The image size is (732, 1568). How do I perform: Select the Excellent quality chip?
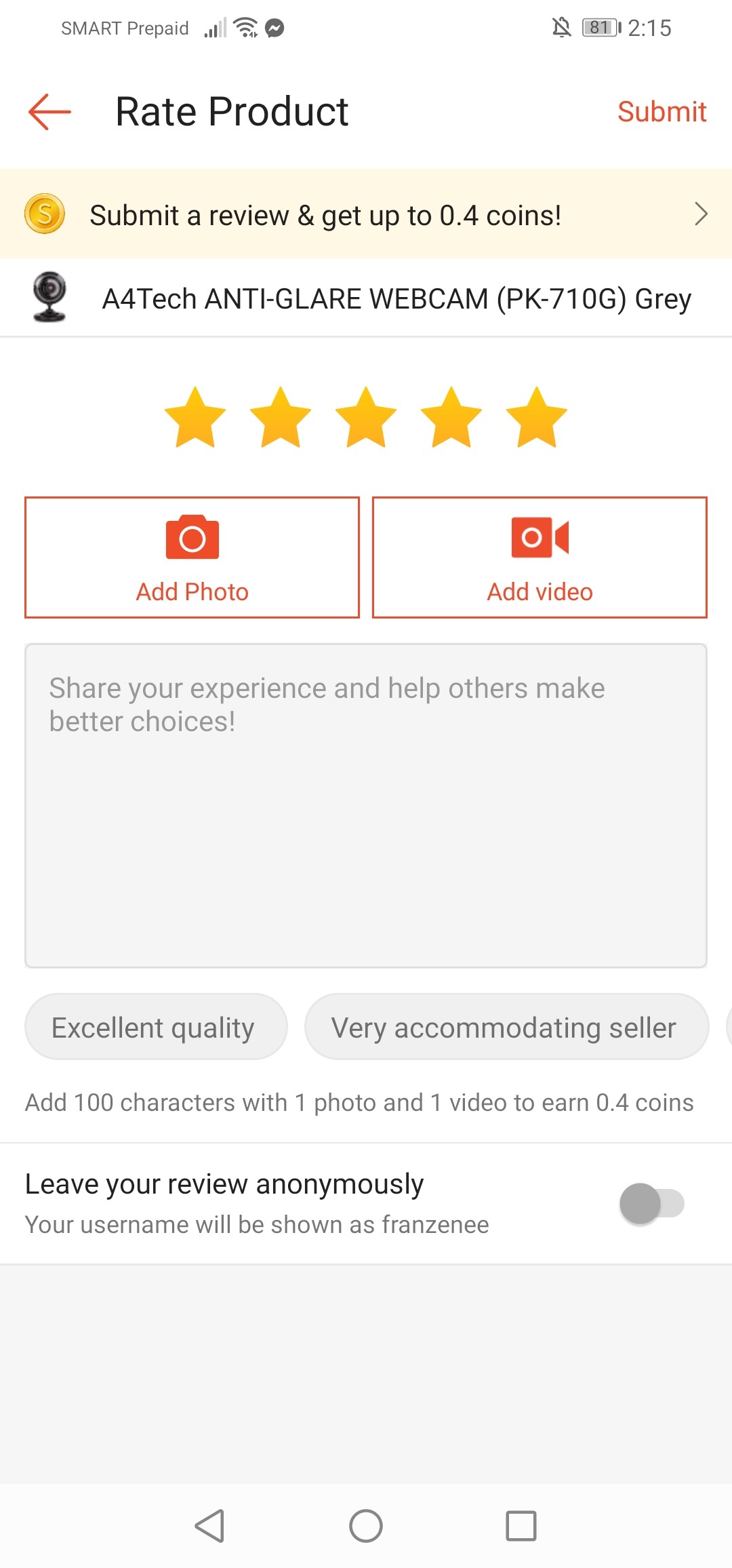[x=155, y=1027]
